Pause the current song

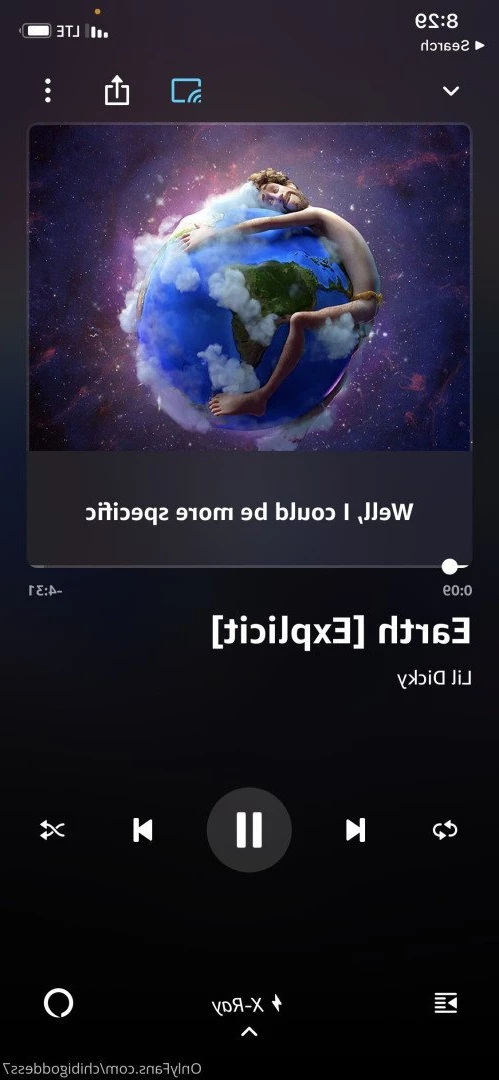point(250,829)
